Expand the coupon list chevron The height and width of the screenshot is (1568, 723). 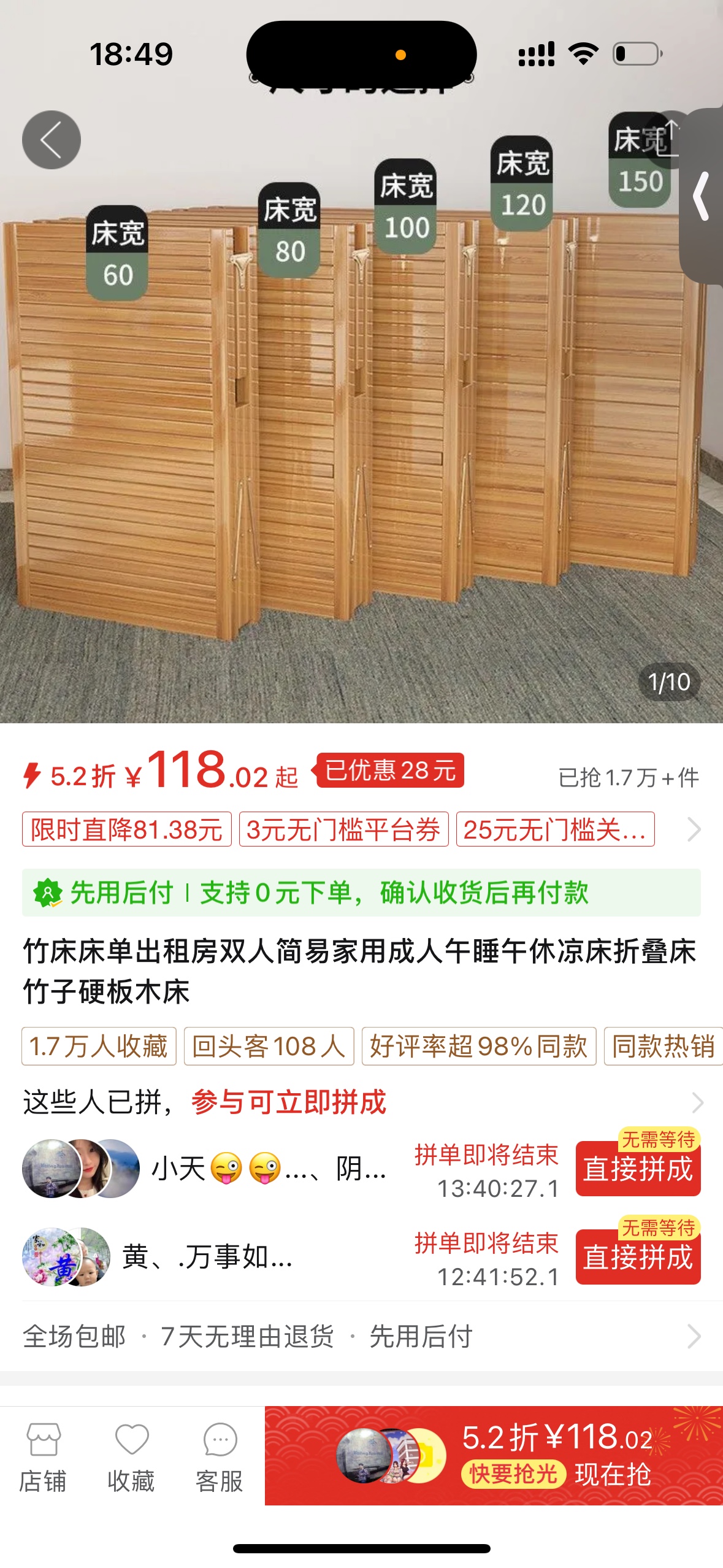(x=694, y=829)
